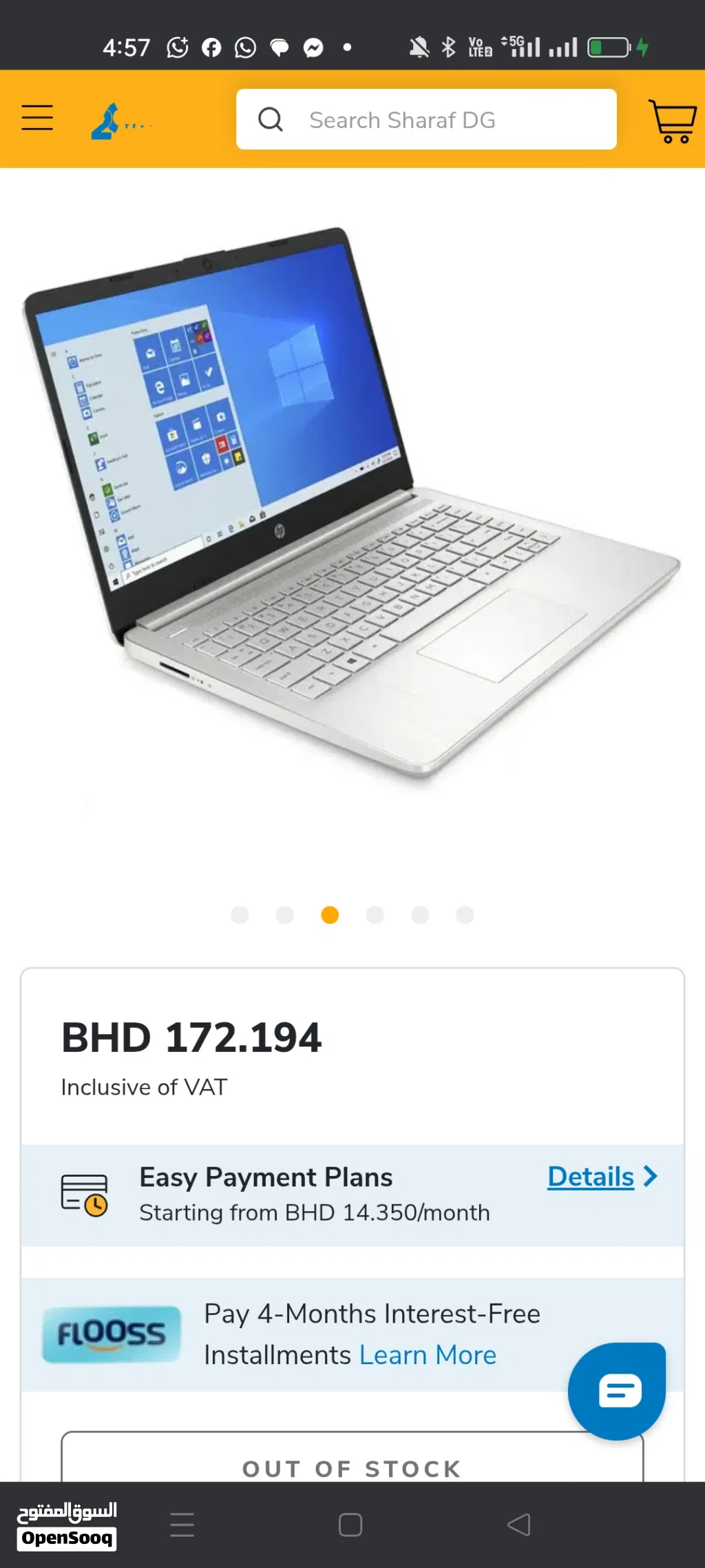The image size is (705, 1568).
Task: Go back with system back button
Action: (x=519, y=1525)
